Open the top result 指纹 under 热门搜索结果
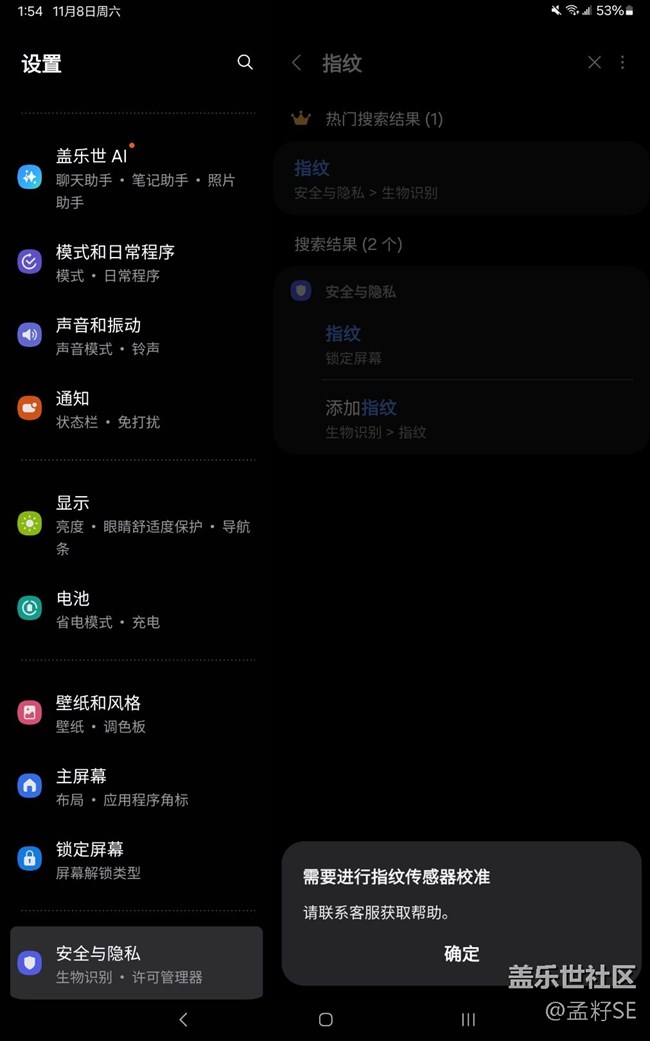The image size is (650, 1041). (x=460, y=179)
